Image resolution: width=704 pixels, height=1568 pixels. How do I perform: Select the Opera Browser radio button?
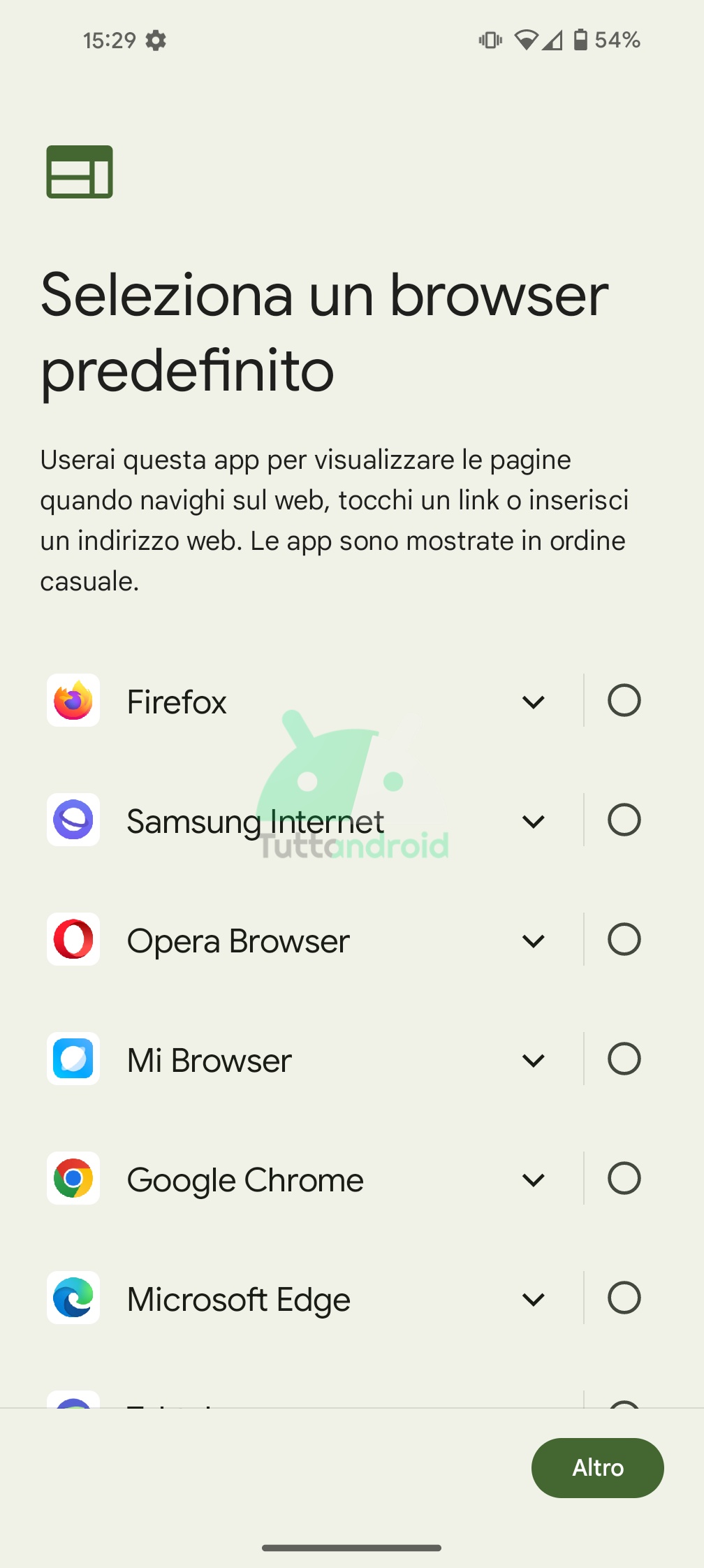[624, 939]
